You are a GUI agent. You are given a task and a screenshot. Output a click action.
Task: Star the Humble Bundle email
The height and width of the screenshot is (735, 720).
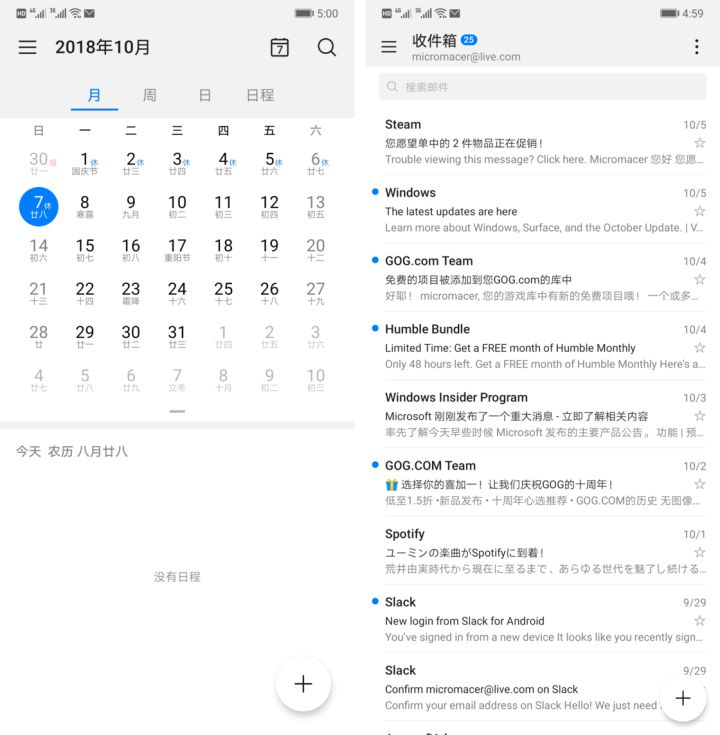coord(699,347)
